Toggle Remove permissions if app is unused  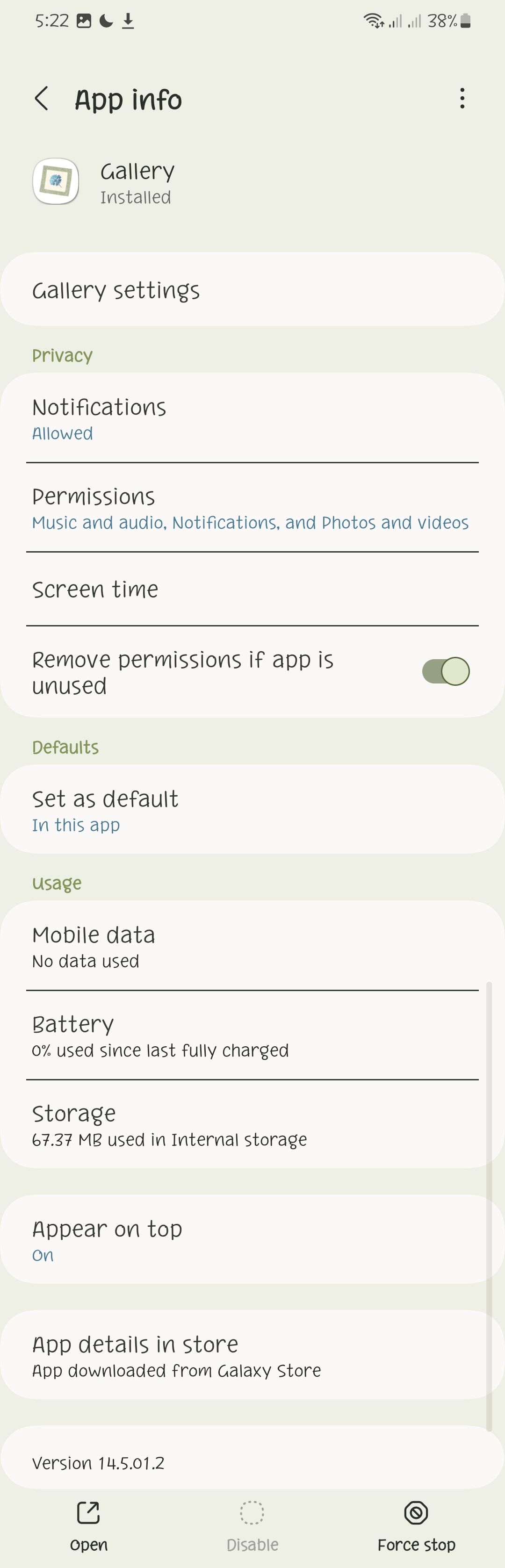(x=445, y=671)
